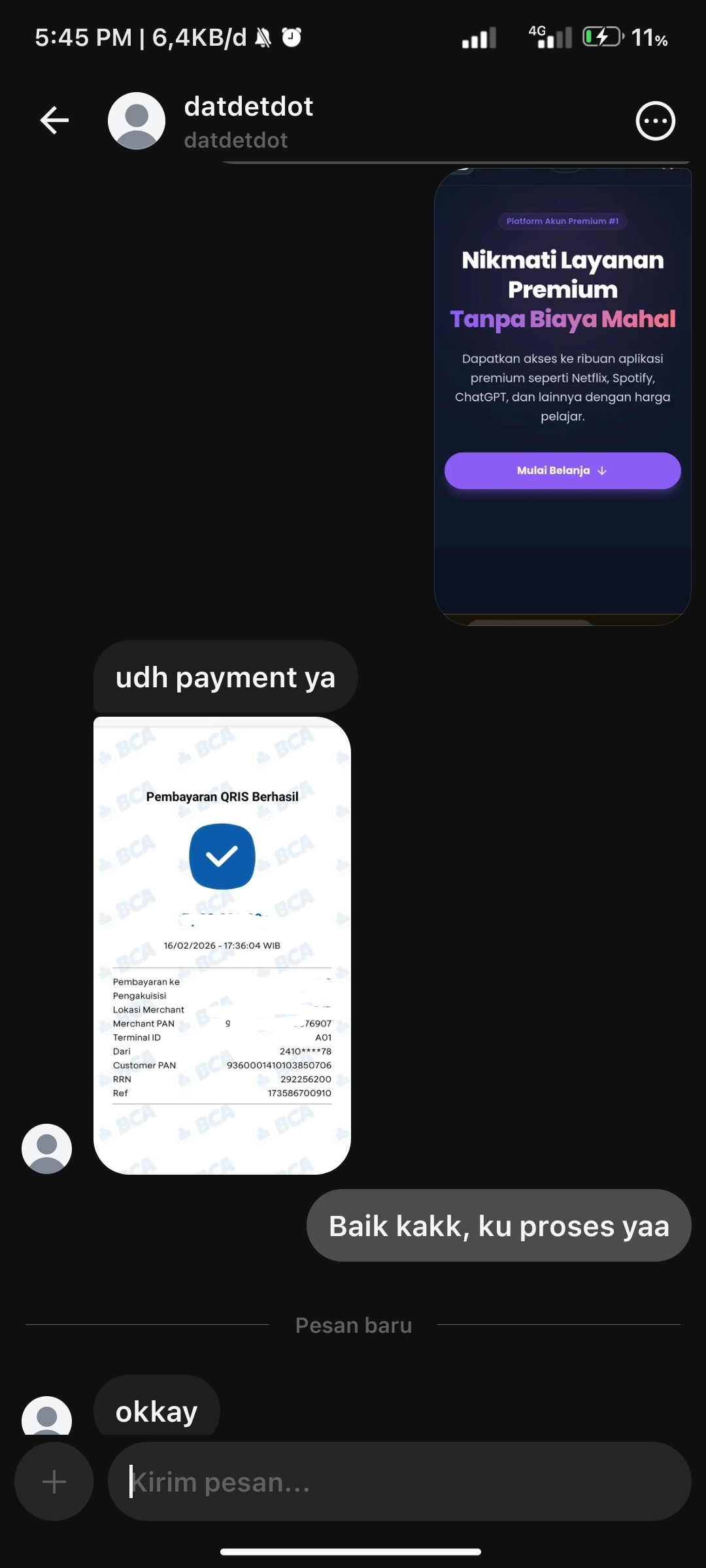Tap the alarm icon in the status bar
Screen dimensions: 706x1568
pyautogui.click(x=292, y=38)
